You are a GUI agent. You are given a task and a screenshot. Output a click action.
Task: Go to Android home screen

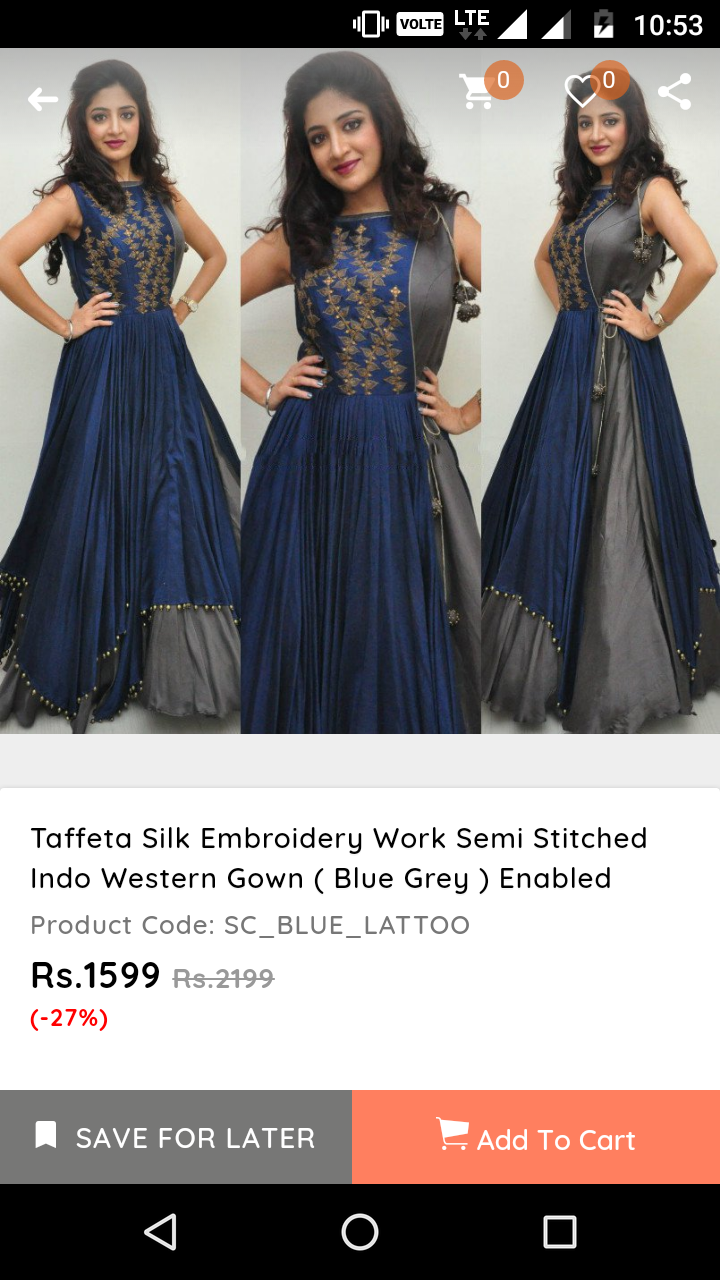(x=360, y=1232)
